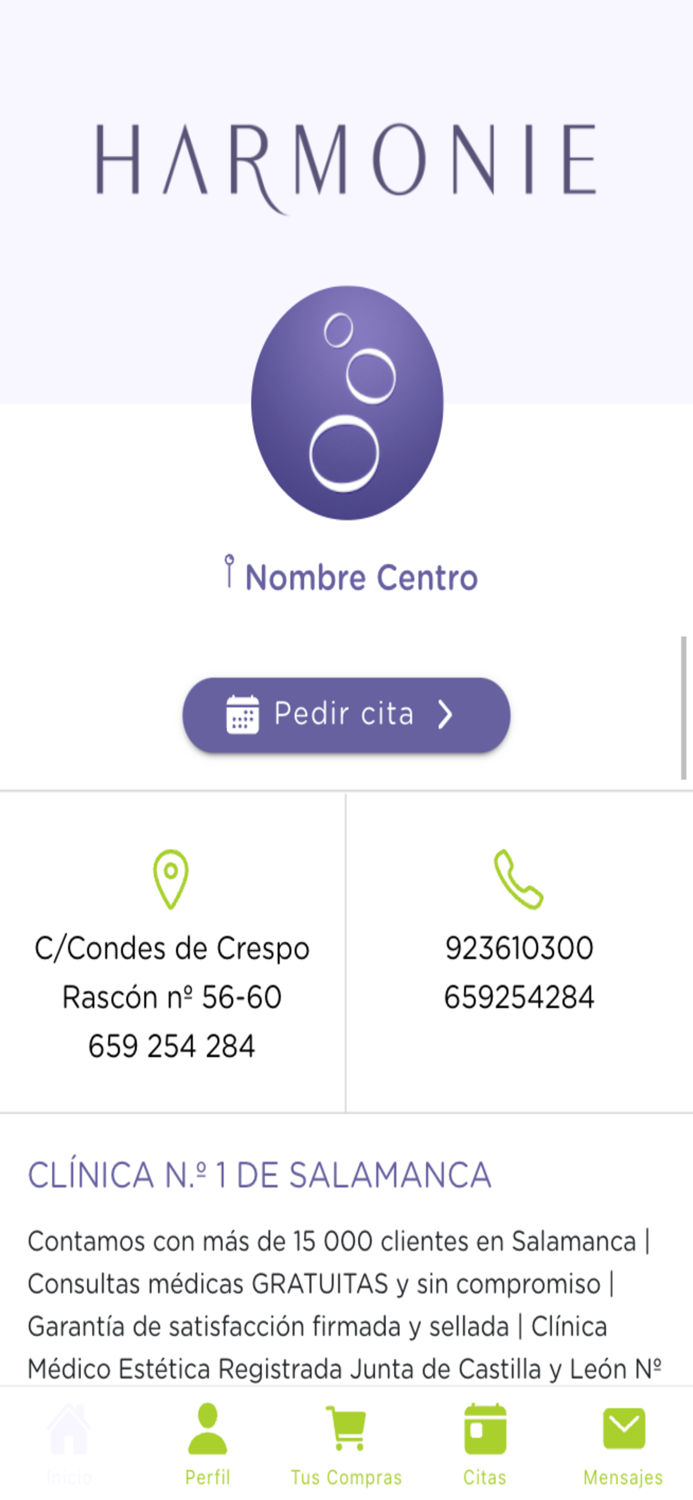This screenshot has width=693, height=1500.
Task: Open the Mensajes tab
Action: [623, 1443]
